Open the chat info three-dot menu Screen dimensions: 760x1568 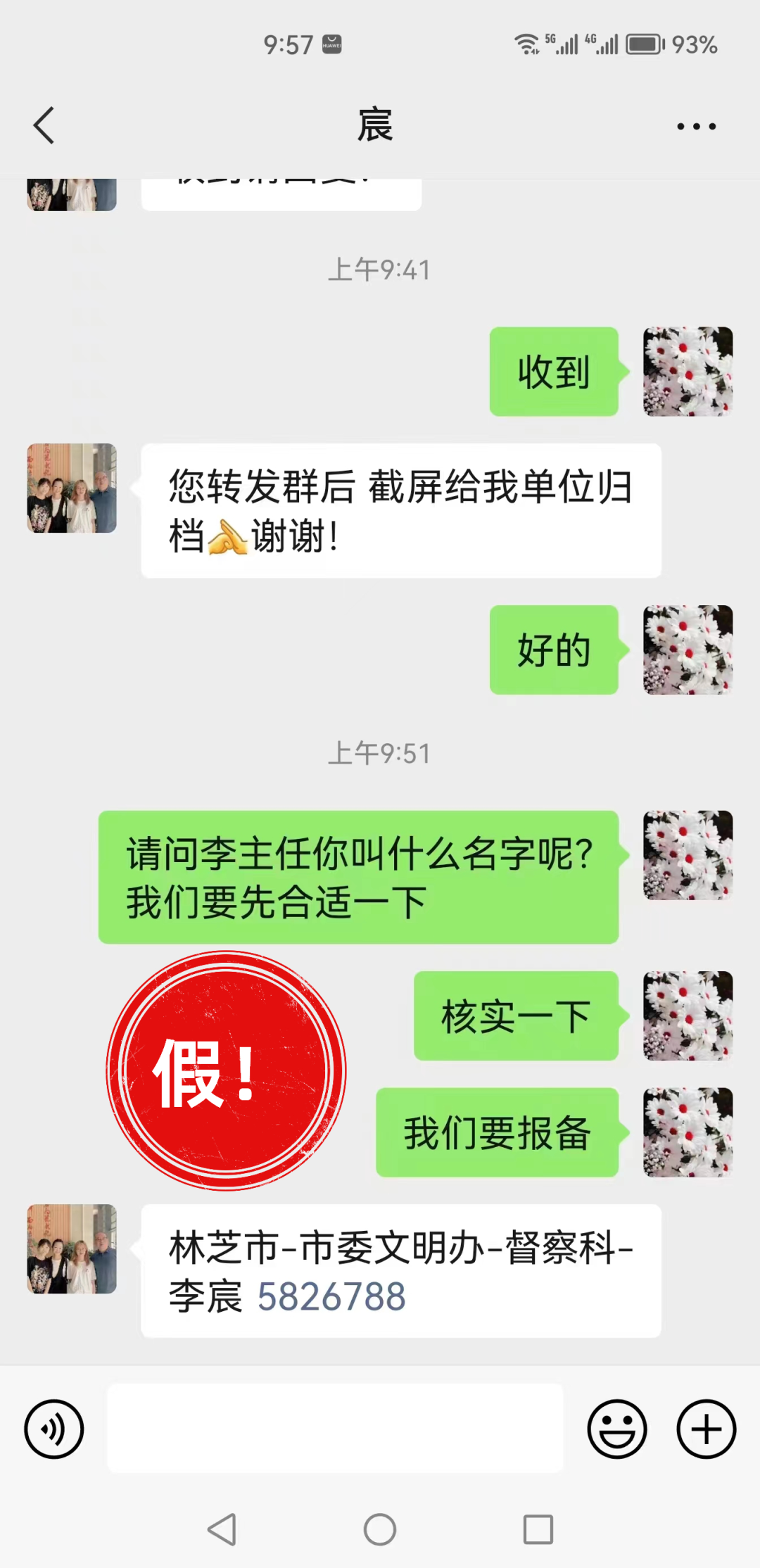(x=696, y=127)
